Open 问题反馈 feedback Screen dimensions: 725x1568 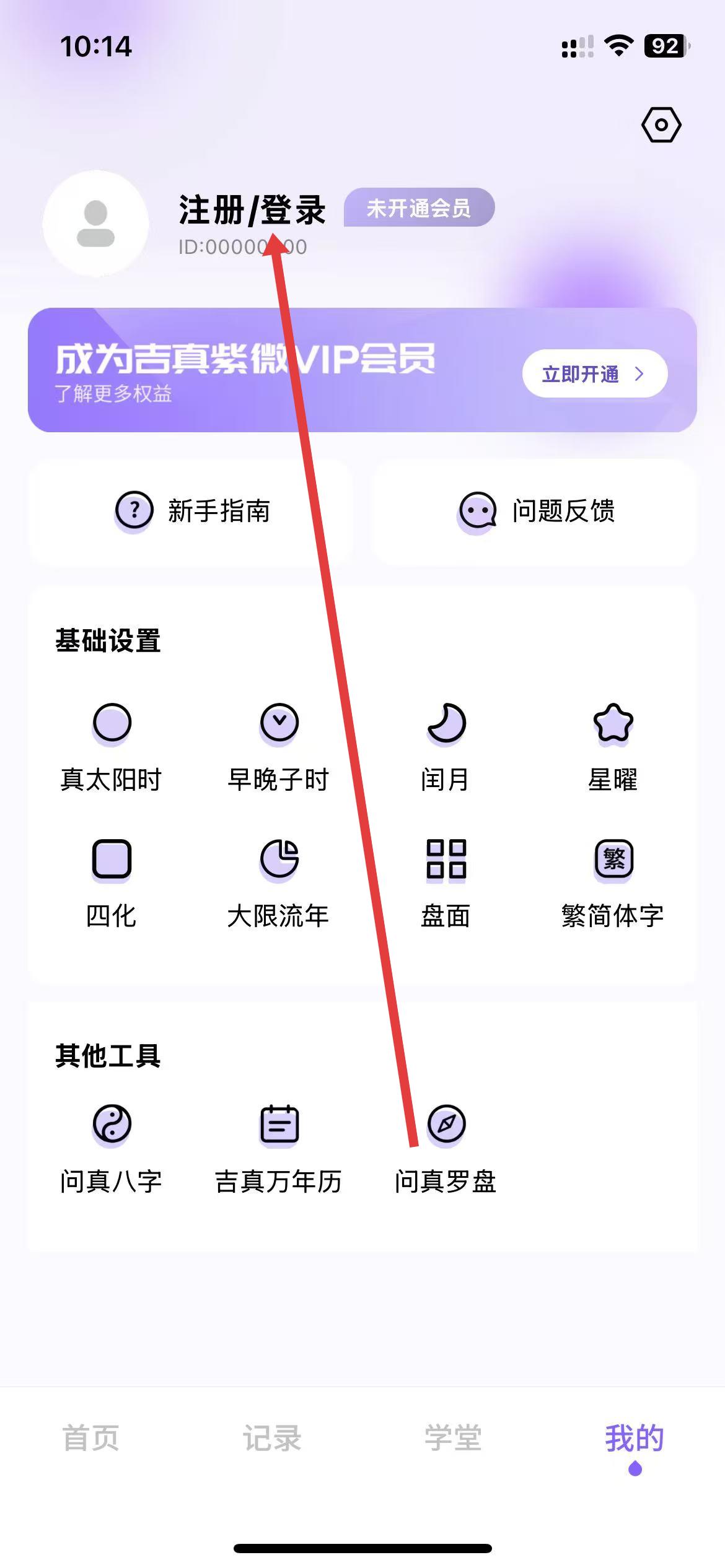pyautogui.click(x=536, y=512)
